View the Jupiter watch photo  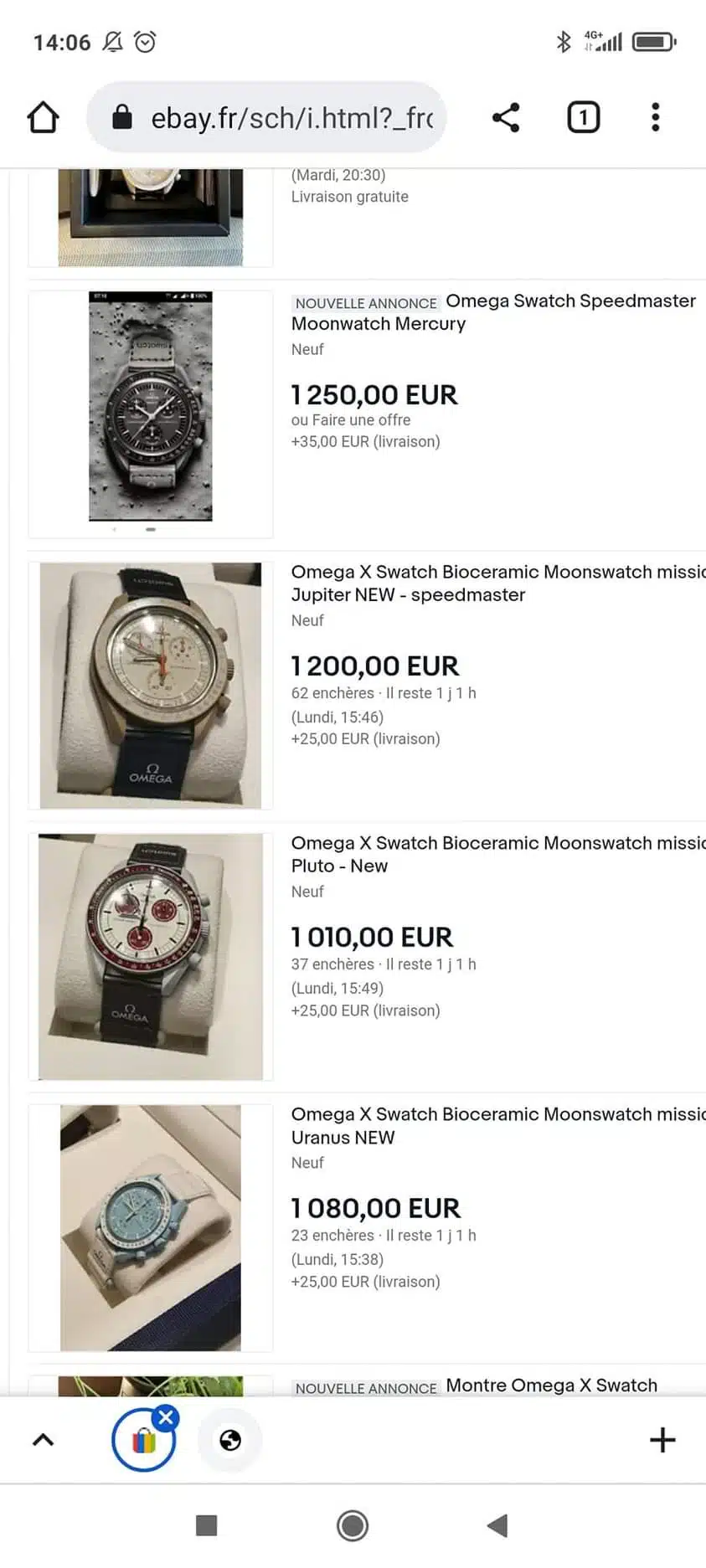click(151, 686)
